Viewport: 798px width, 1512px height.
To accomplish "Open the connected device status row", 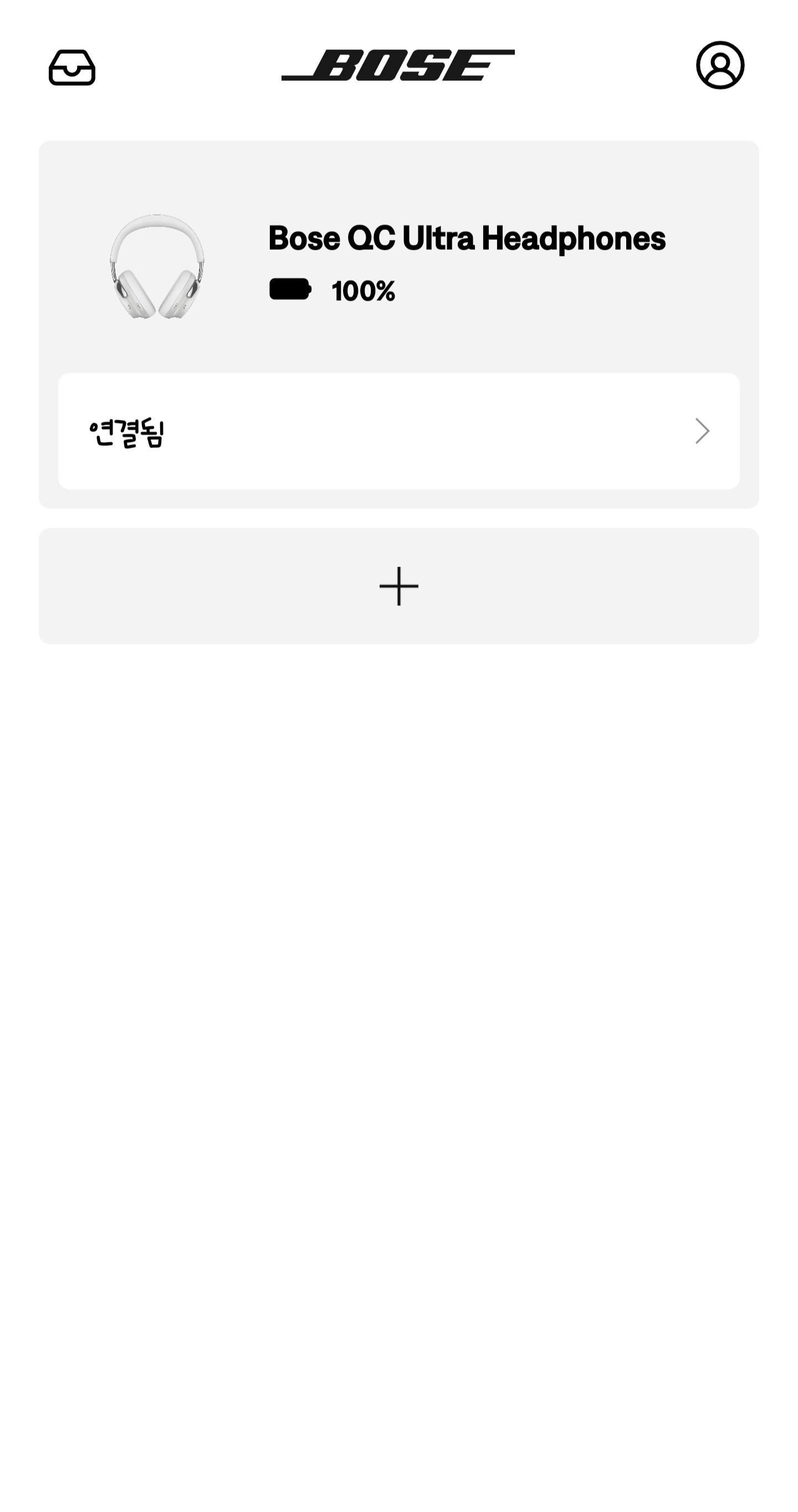I will pyautogui.click(x=398, y=430).
